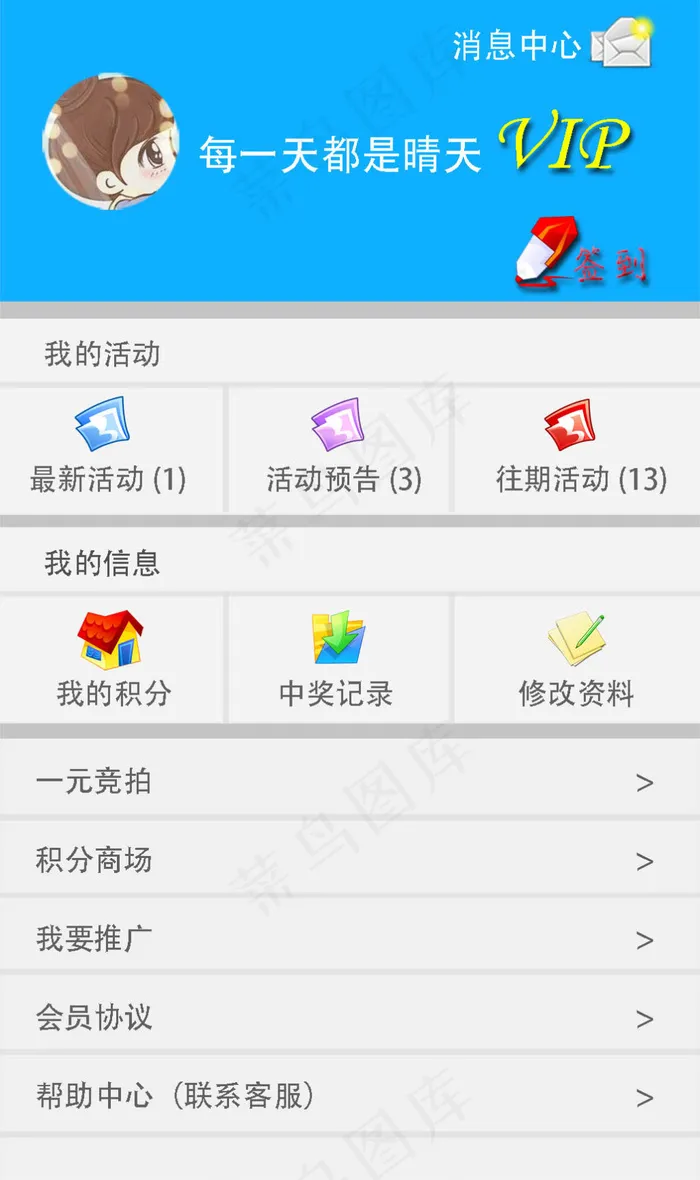Image resolution: width=700 pixels, height=1180 pixels.
Task: Open the 一元竞拍 row
Action: tap(350, 780)
